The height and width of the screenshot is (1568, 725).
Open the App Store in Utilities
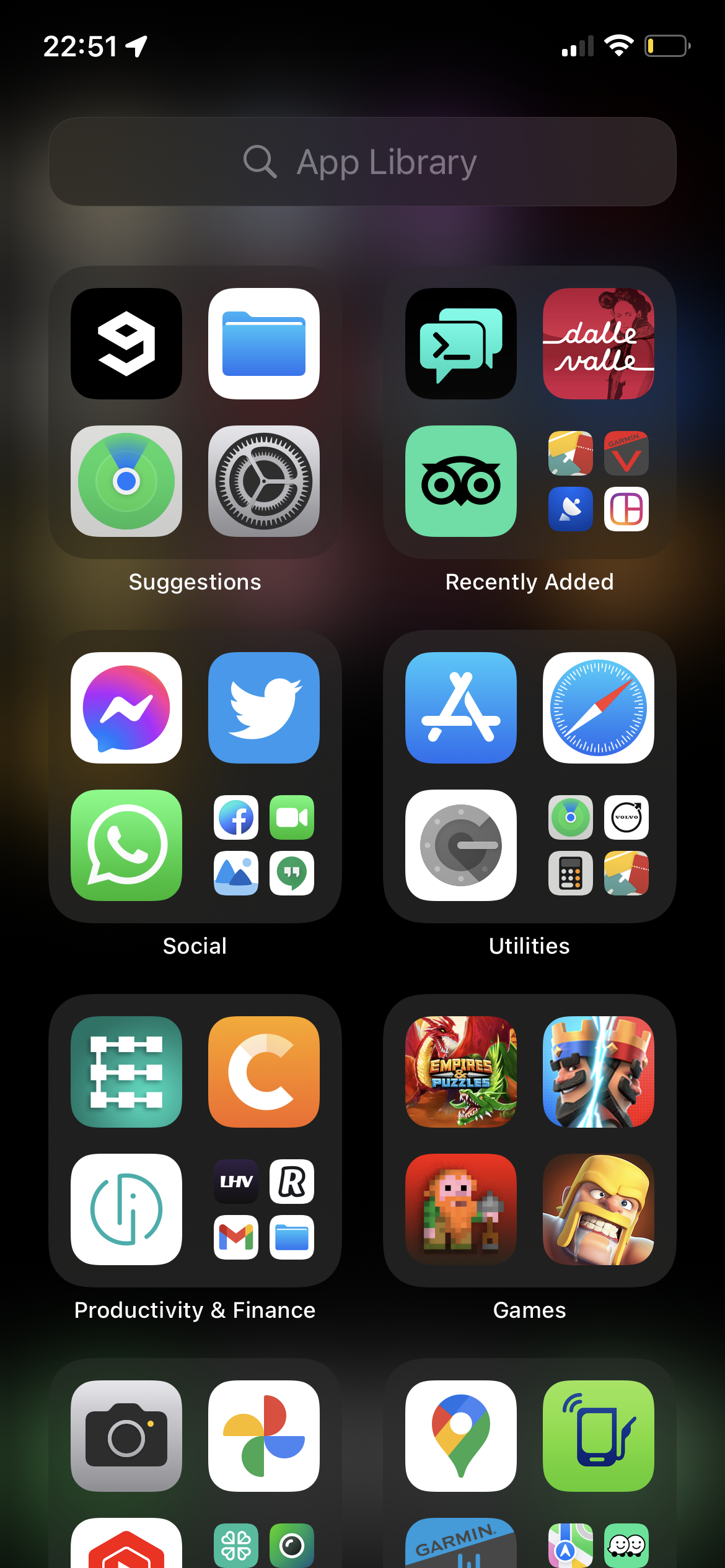pos(461,708)
